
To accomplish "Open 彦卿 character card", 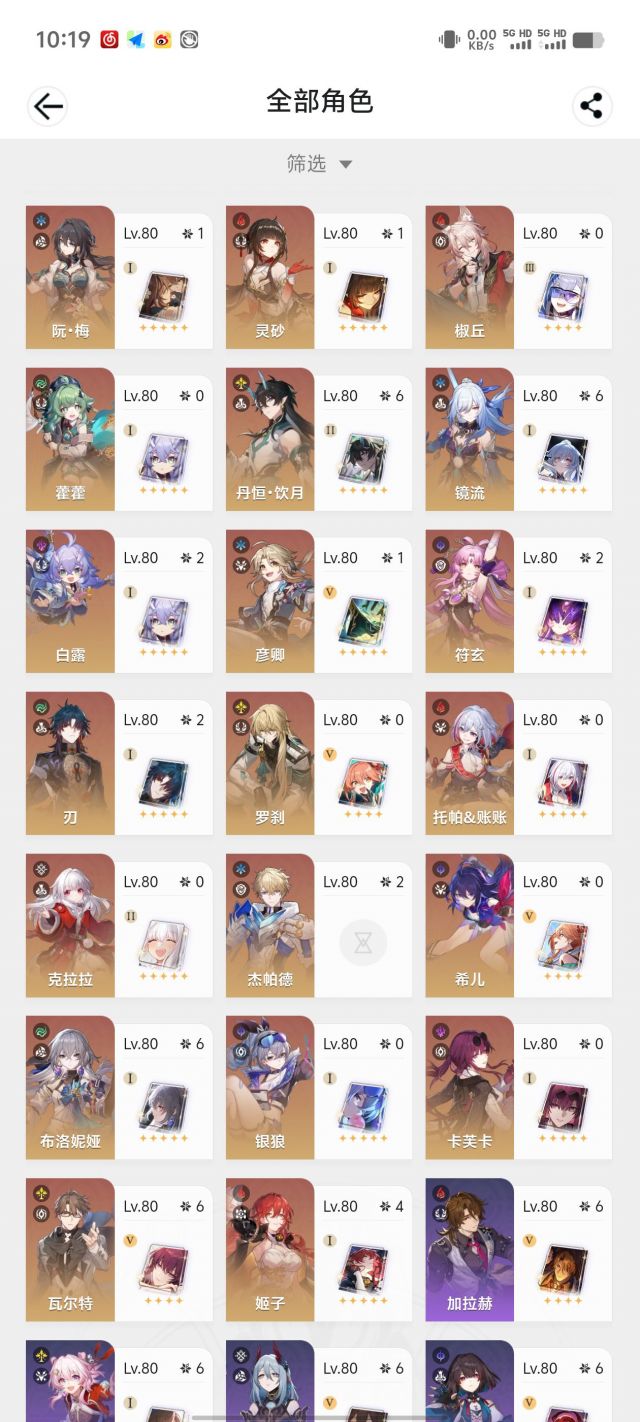I will [x=319, y=602].
